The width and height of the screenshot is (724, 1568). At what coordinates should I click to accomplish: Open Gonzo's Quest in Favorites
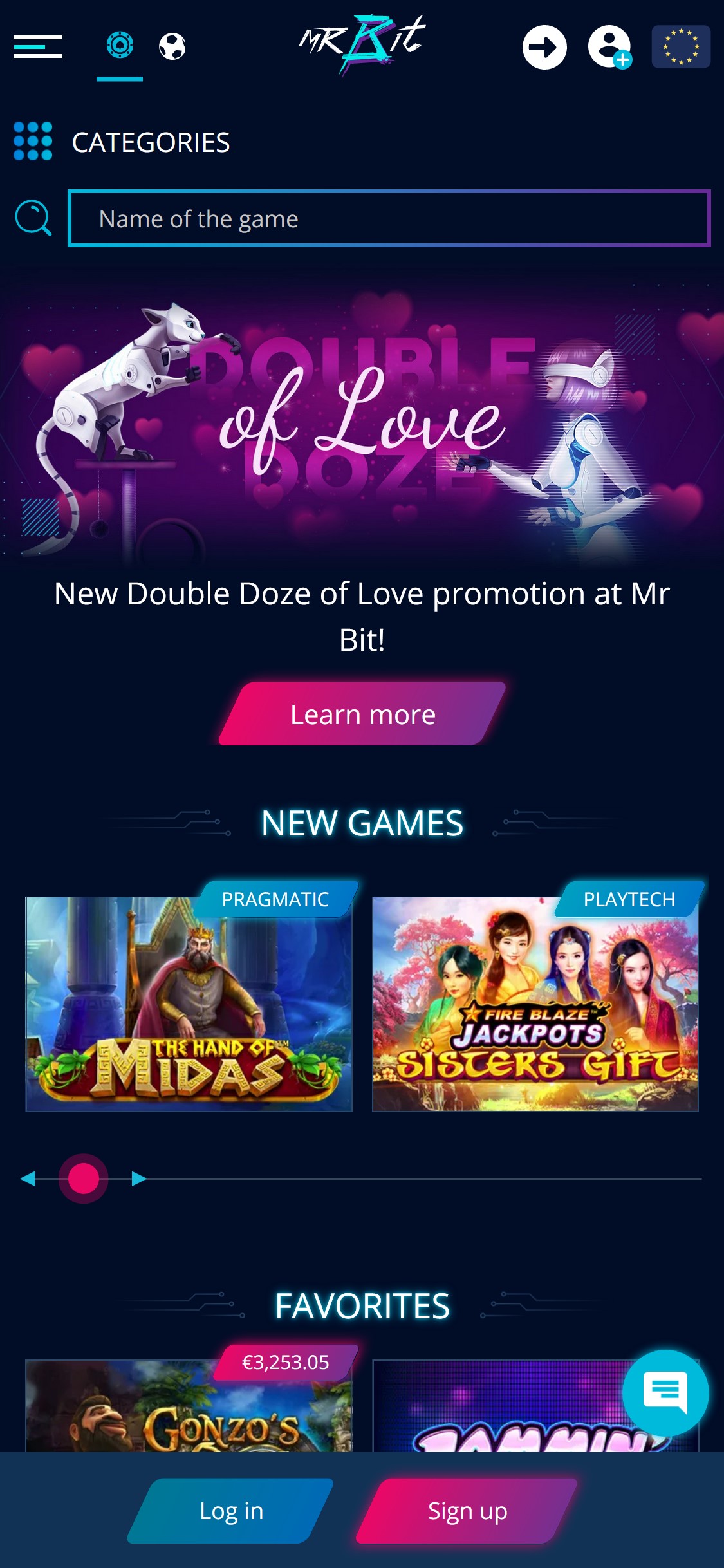pos(189,1405)
